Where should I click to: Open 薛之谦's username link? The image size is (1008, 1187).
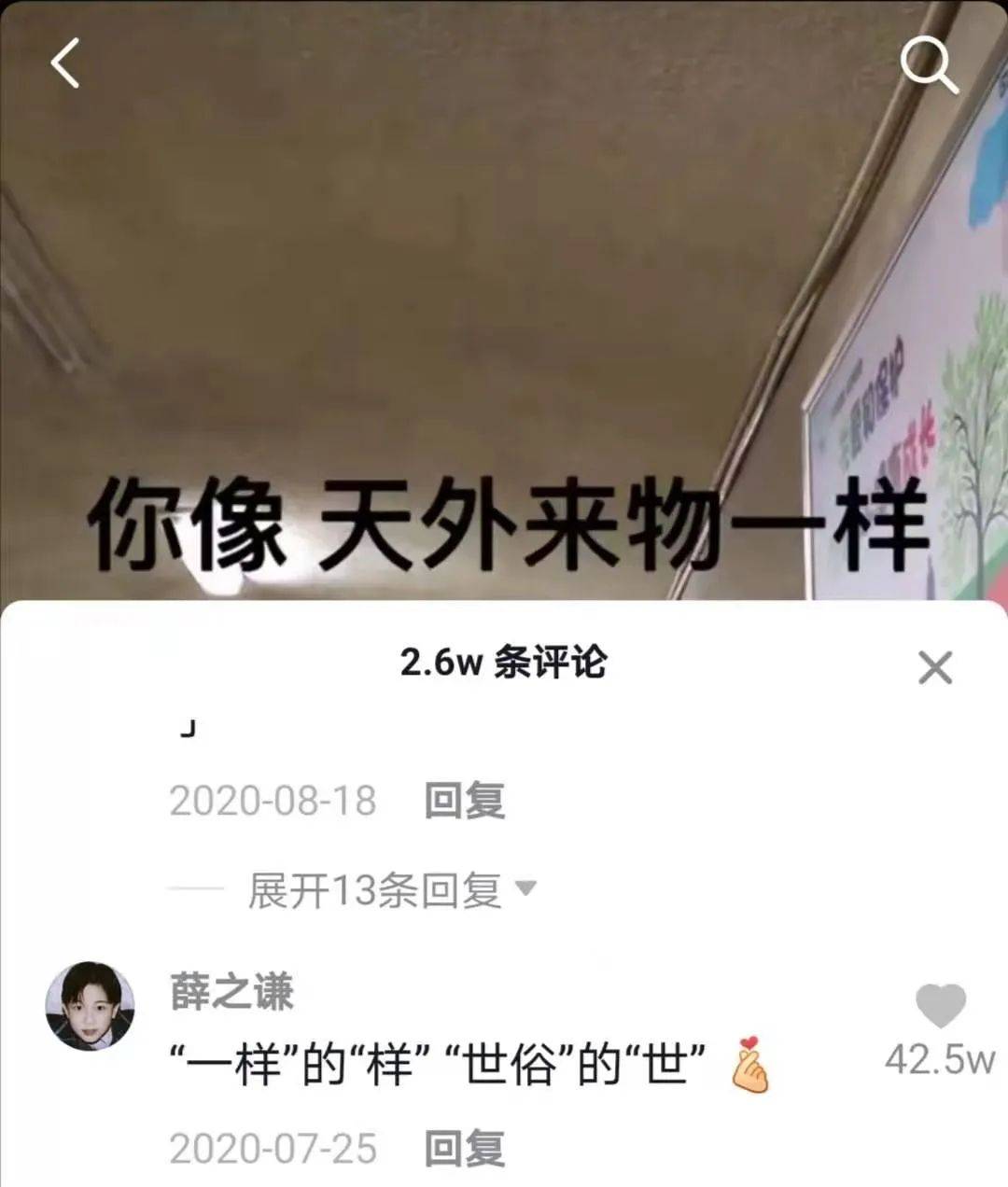(231, 991)
